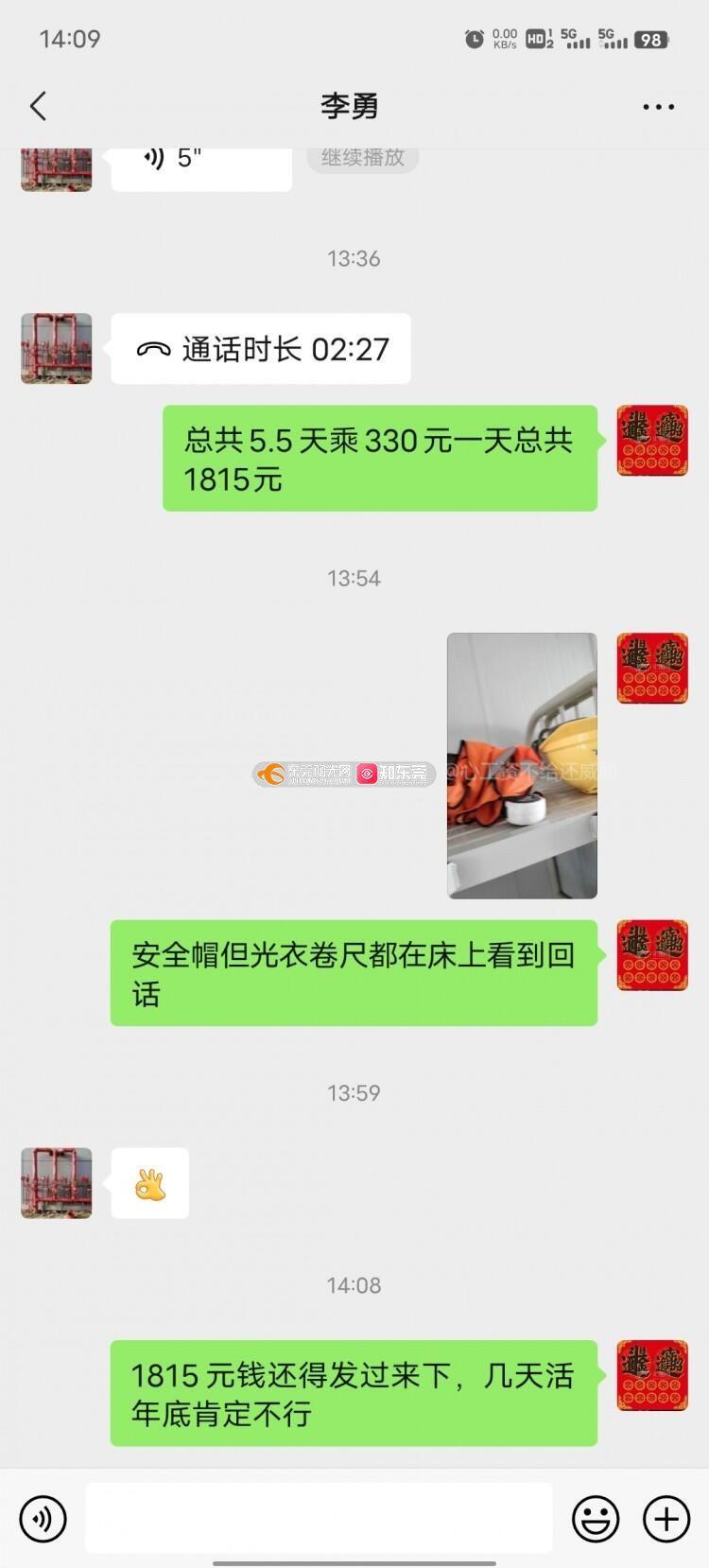Tap the 继续播放 chip
The width and height of the screenshot is (709, 1568).
click(362, 159)
